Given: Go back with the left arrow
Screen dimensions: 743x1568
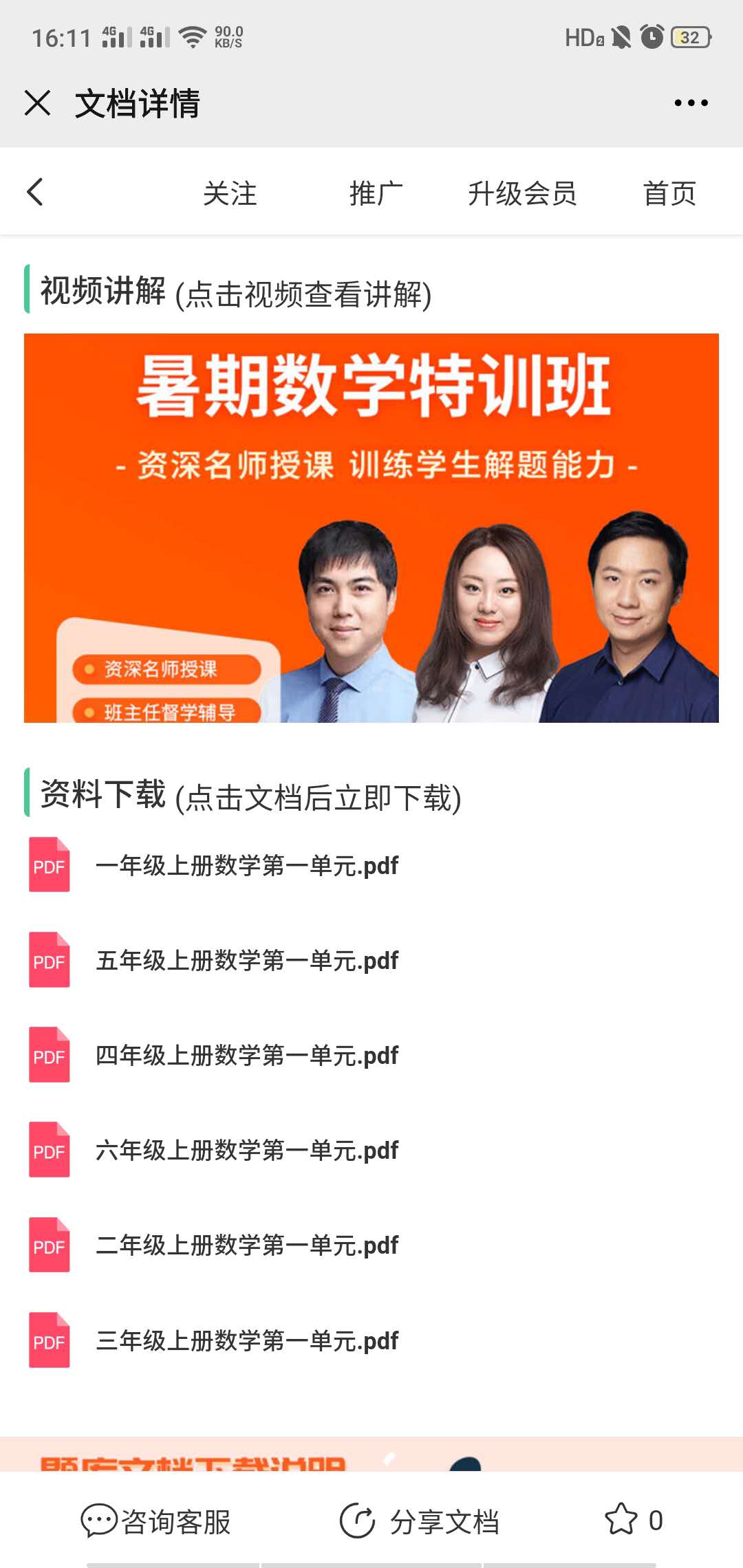Looking at the screenshot, I should point(36,192).
